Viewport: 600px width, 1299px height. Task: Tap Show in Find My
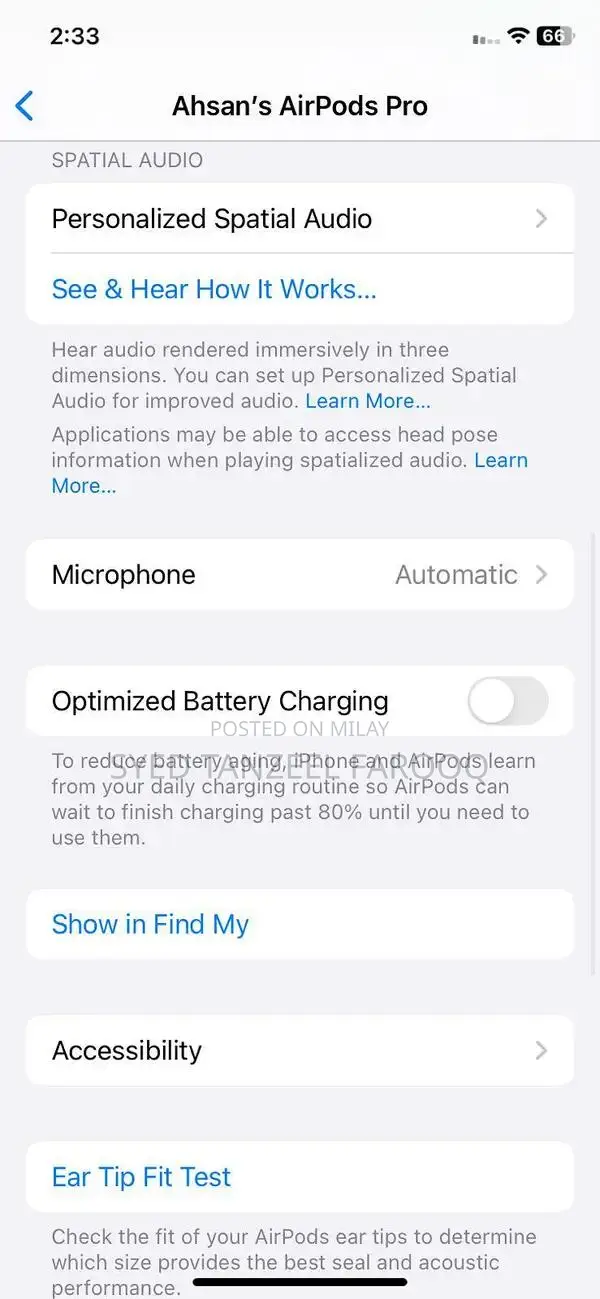tap(150, 924)
